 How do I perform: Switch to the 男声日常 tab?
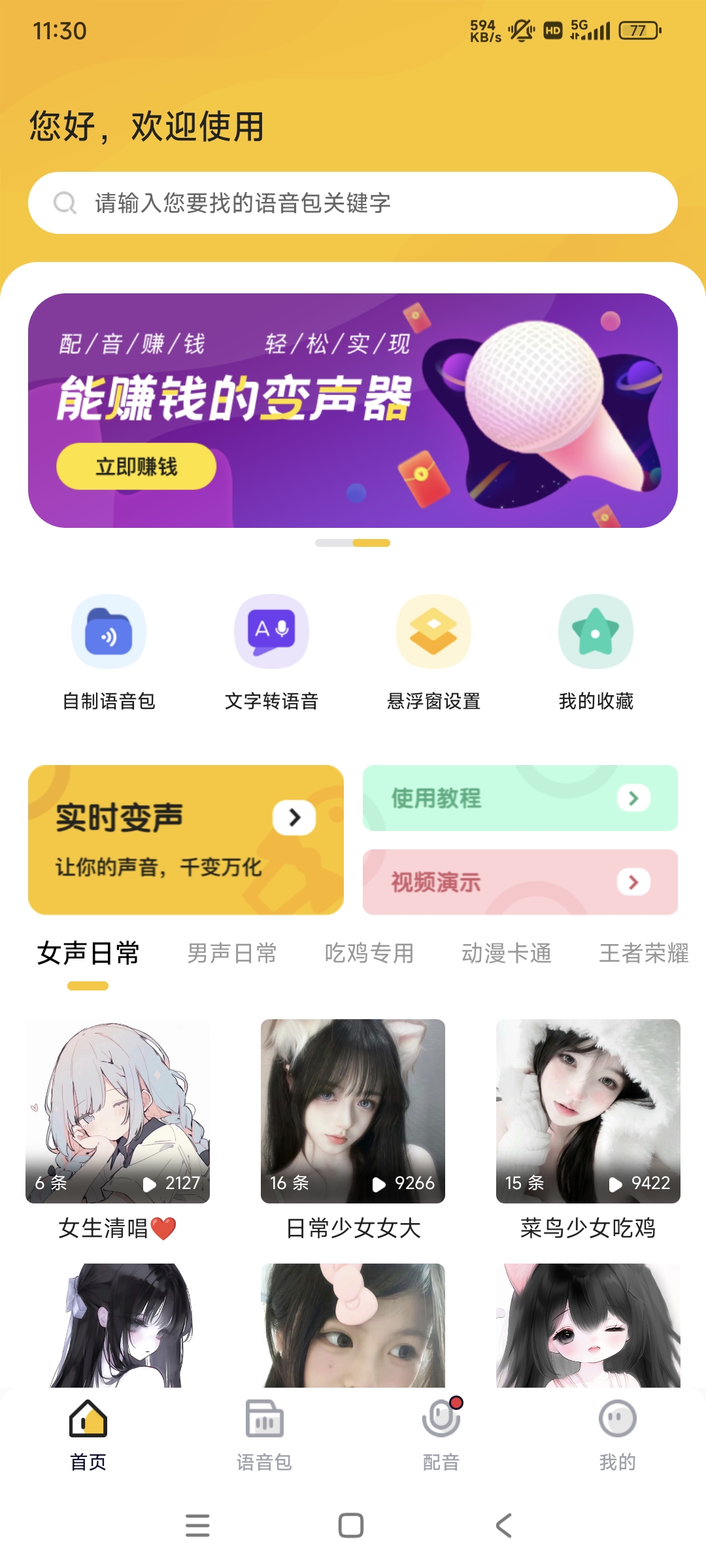(232, 953)
